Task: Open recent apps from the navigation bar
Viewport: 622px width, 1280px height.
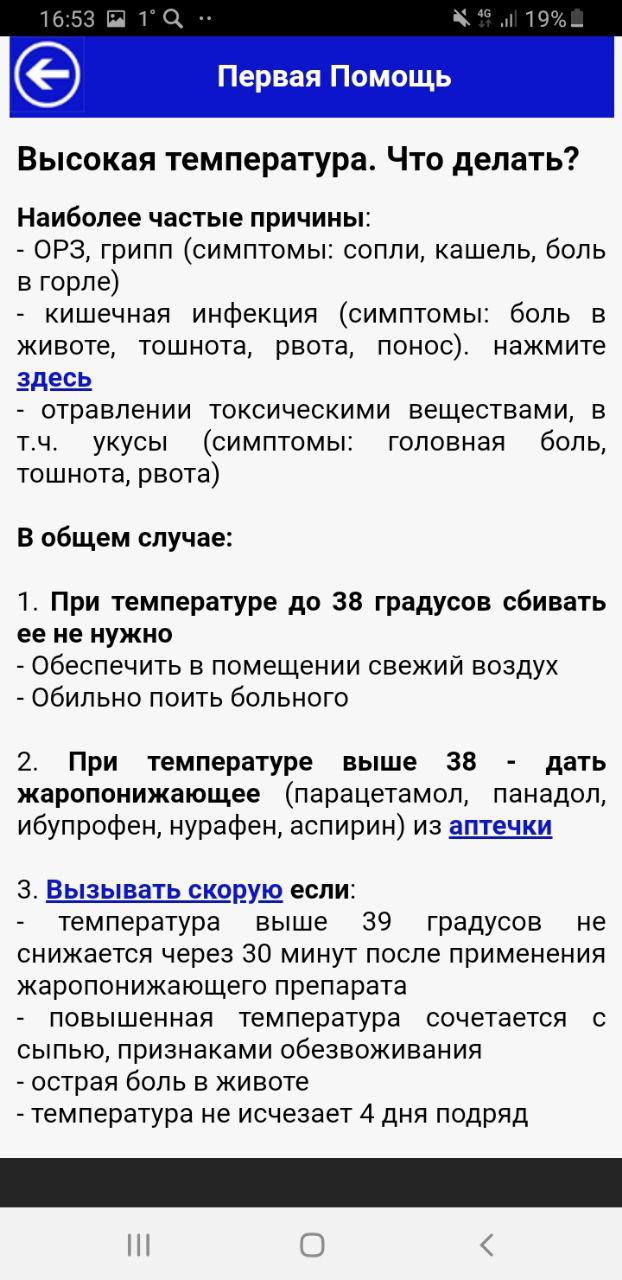Action: [139, 1244]
